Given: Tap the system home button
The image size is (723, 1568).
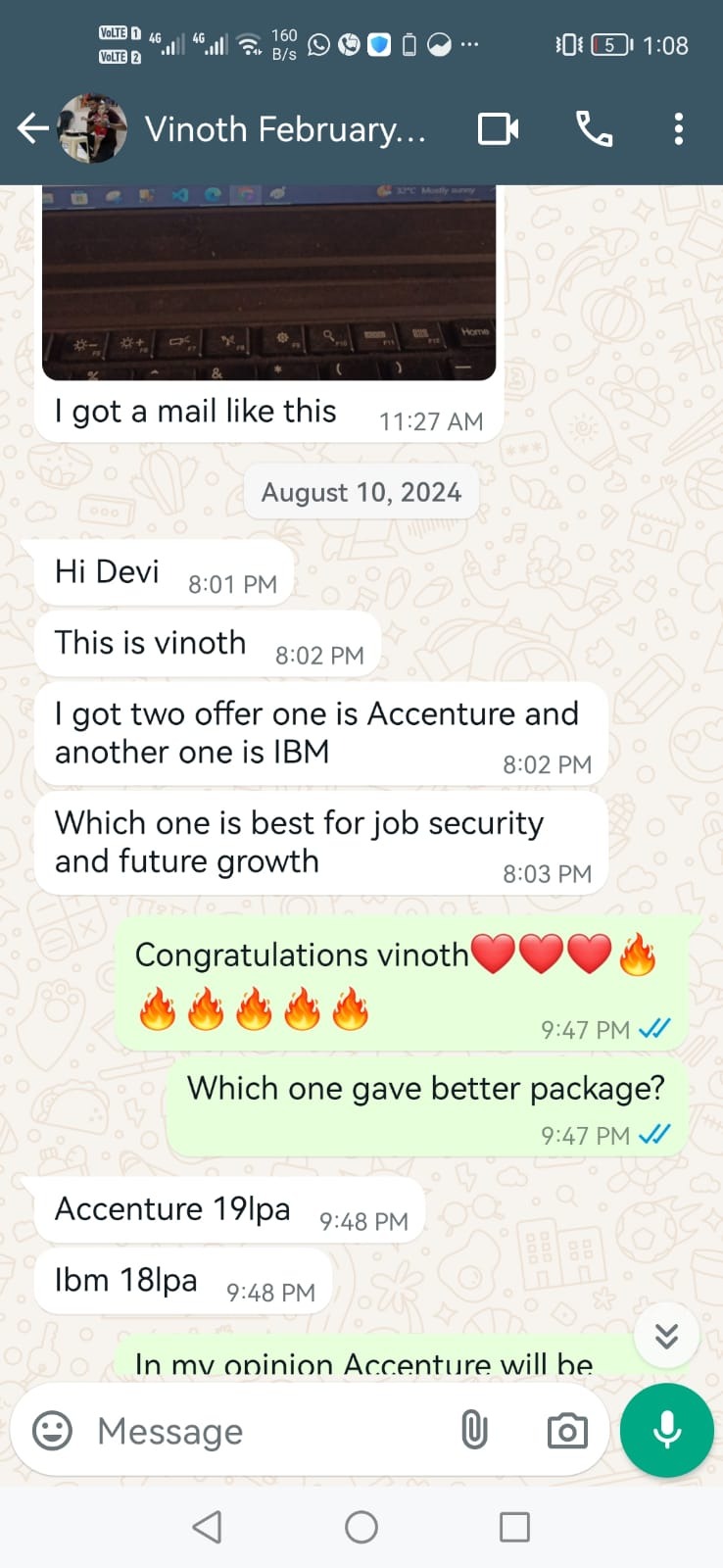Looking at the screenshot, I should (x=361, y=1527).
